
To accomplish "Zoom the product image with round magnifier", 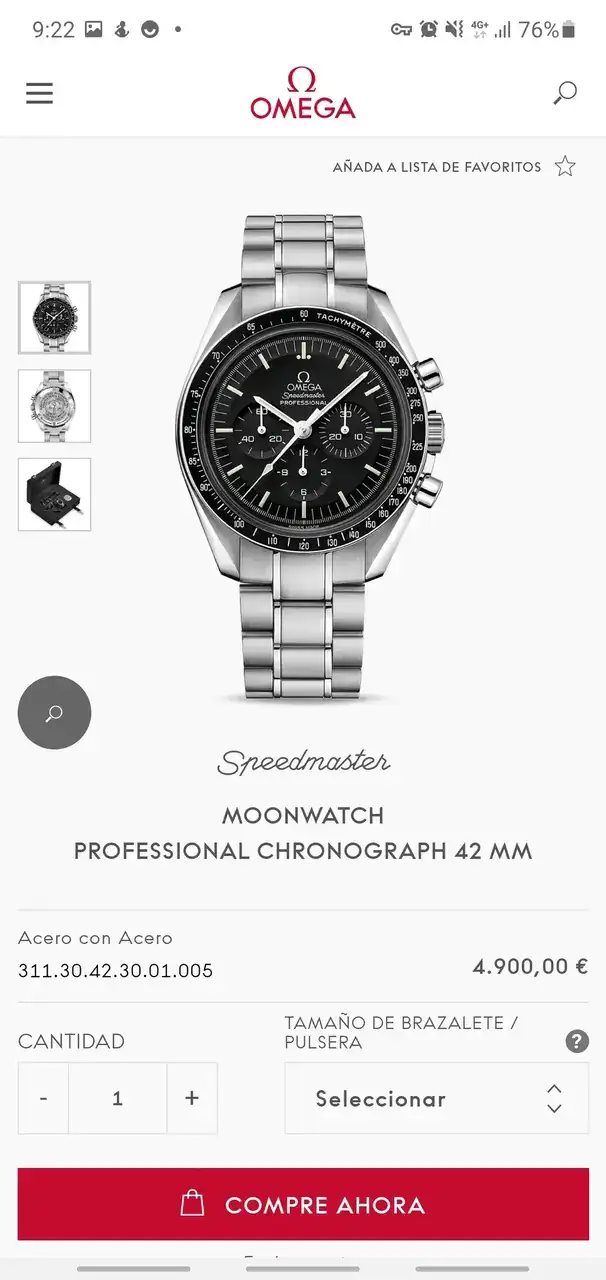I will point(54,713).
